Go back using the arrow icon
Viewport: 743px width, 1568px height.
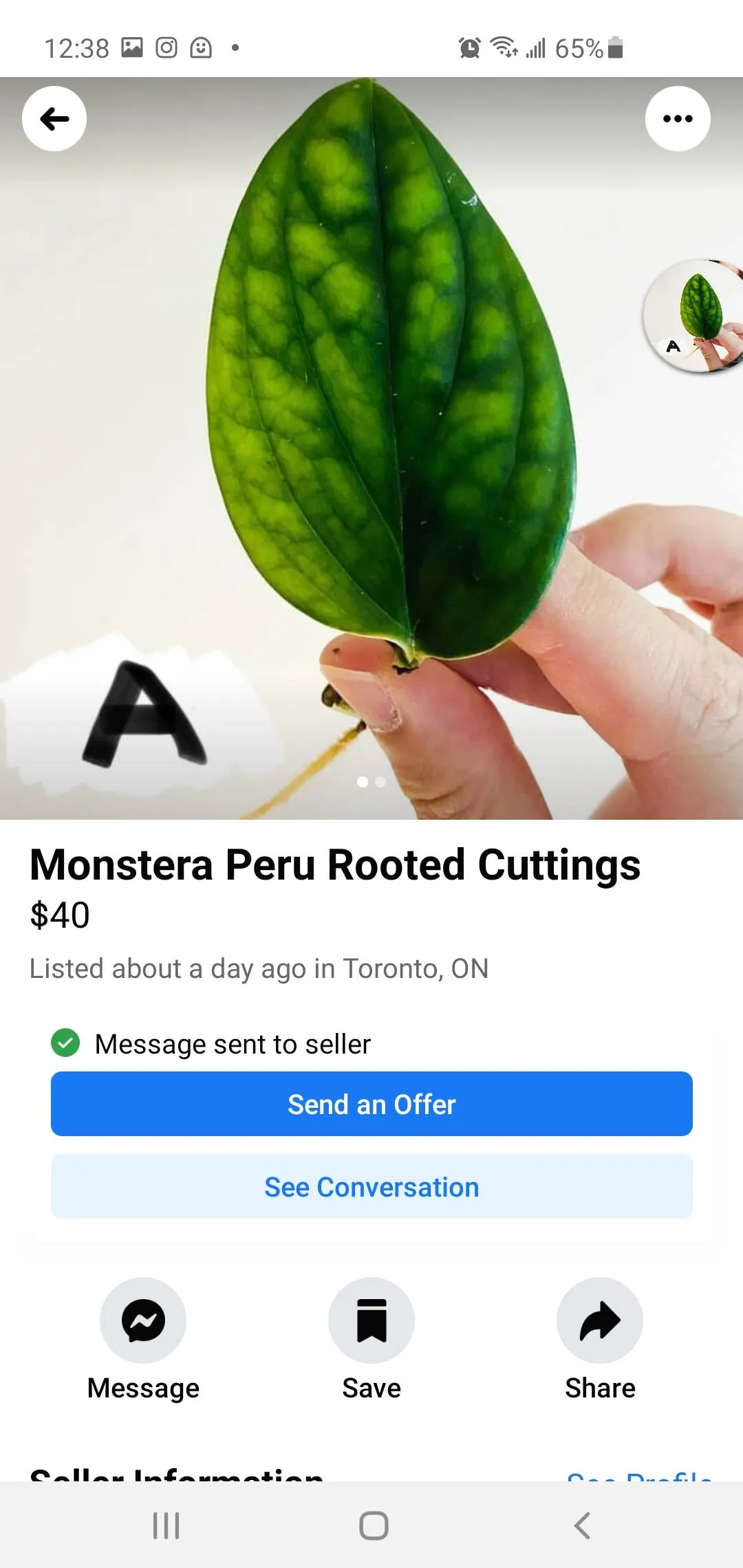54,119
